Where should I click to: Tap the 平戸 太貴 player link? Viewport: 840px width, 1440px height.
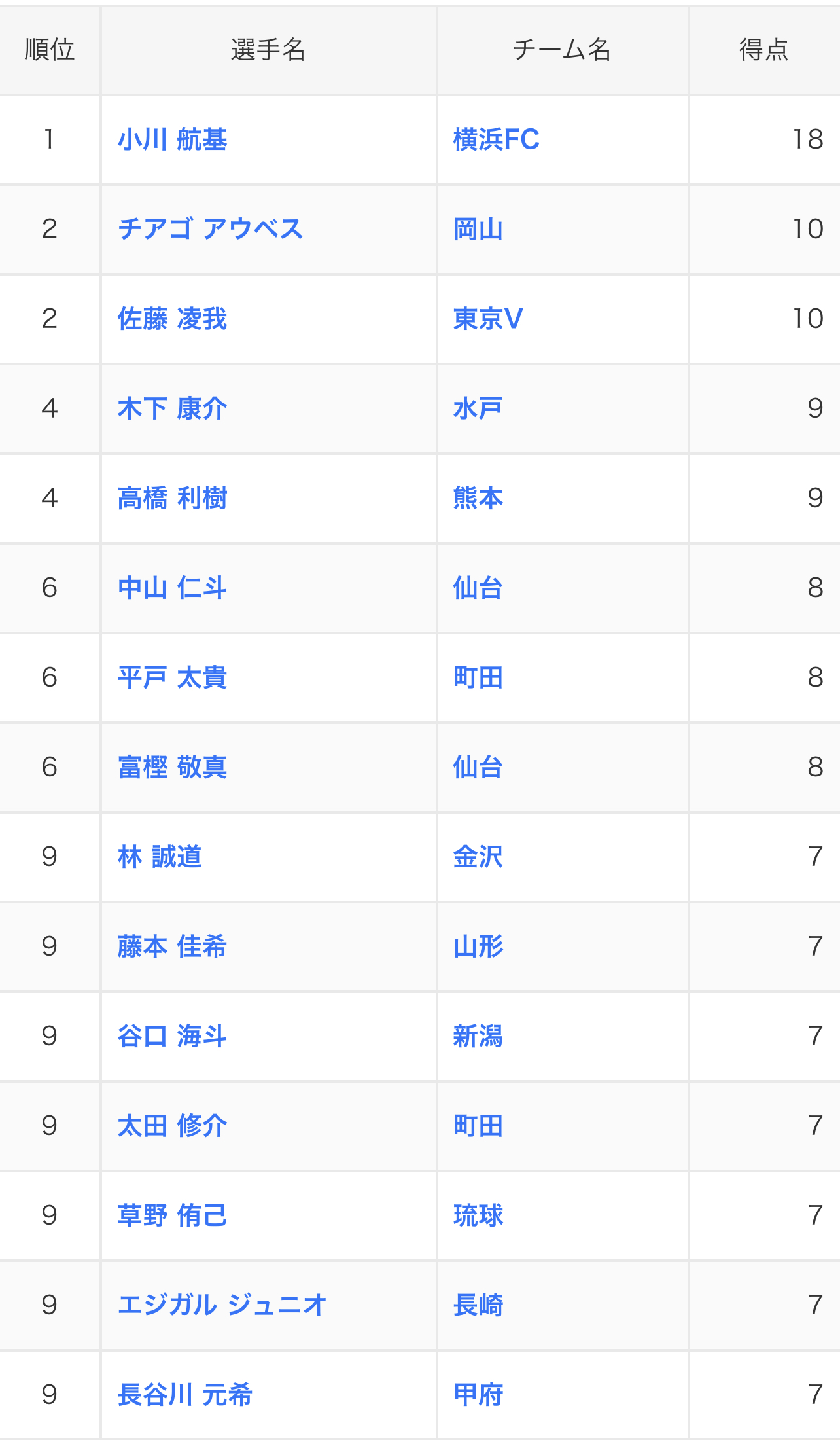[x=172, y=677]
